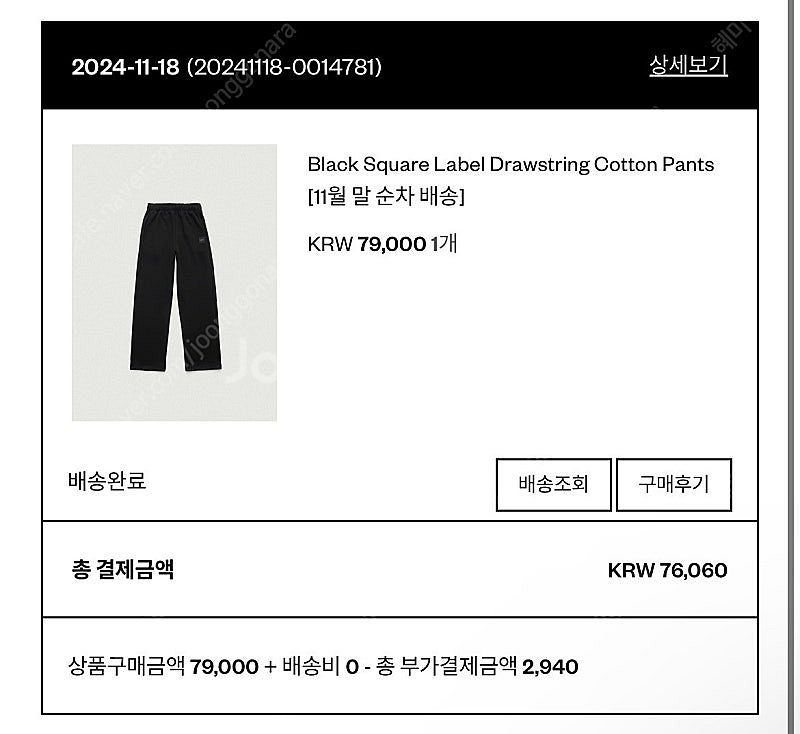Tap the 배송조회 delivery tracking button
Image resolution: width=800 pixels, height=734 pixels.
point(553,484)
